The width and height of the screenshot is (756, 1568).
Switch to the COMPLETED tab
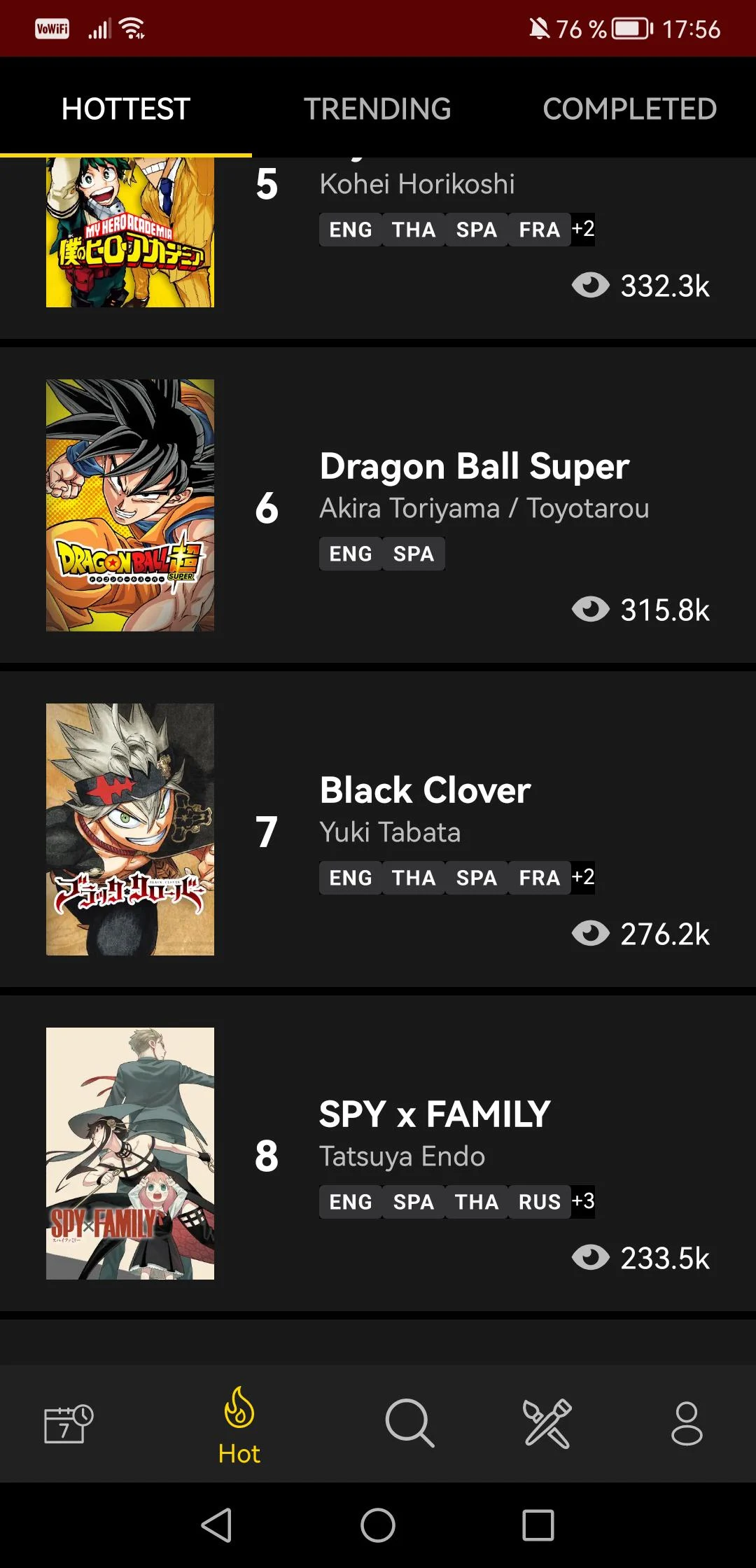(629, 108)
